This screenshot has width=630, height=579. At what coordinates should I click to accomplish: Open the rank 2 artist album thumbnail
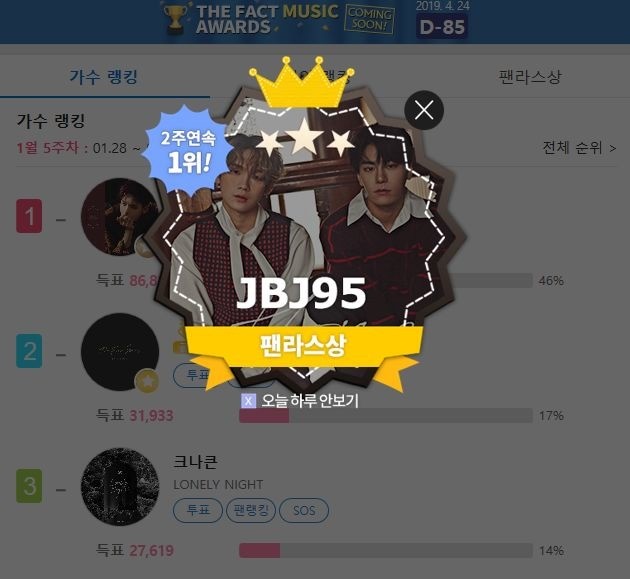click(119, 352)
